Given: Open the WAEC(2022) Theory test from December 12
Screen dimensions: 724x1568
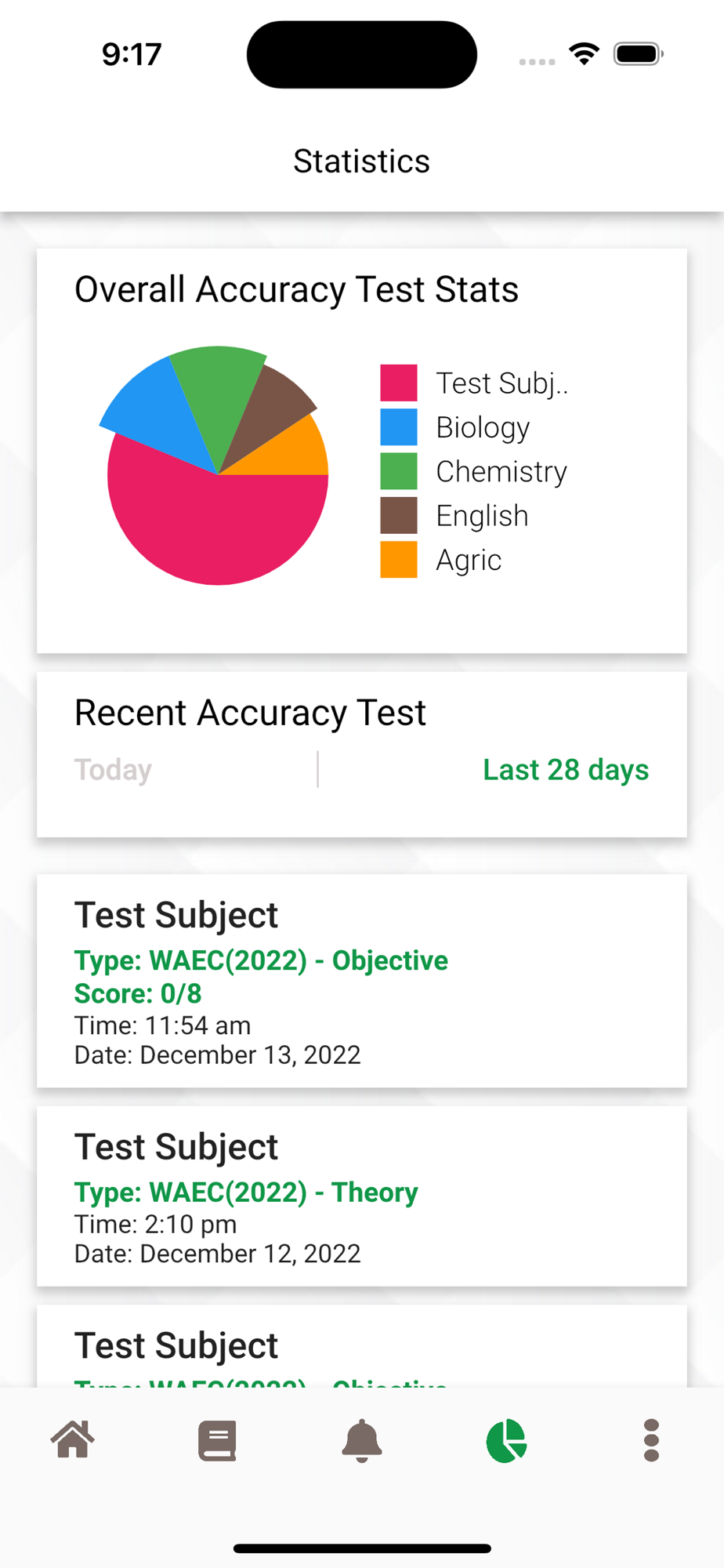Looking at the screenshot, I should coord(362,1196).
